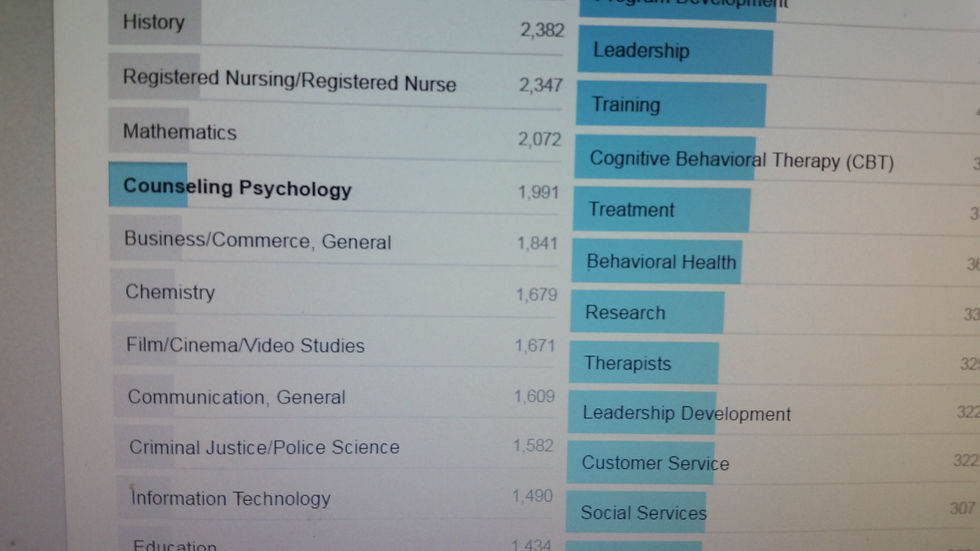Filter by Leadership Development

point(686,413)
